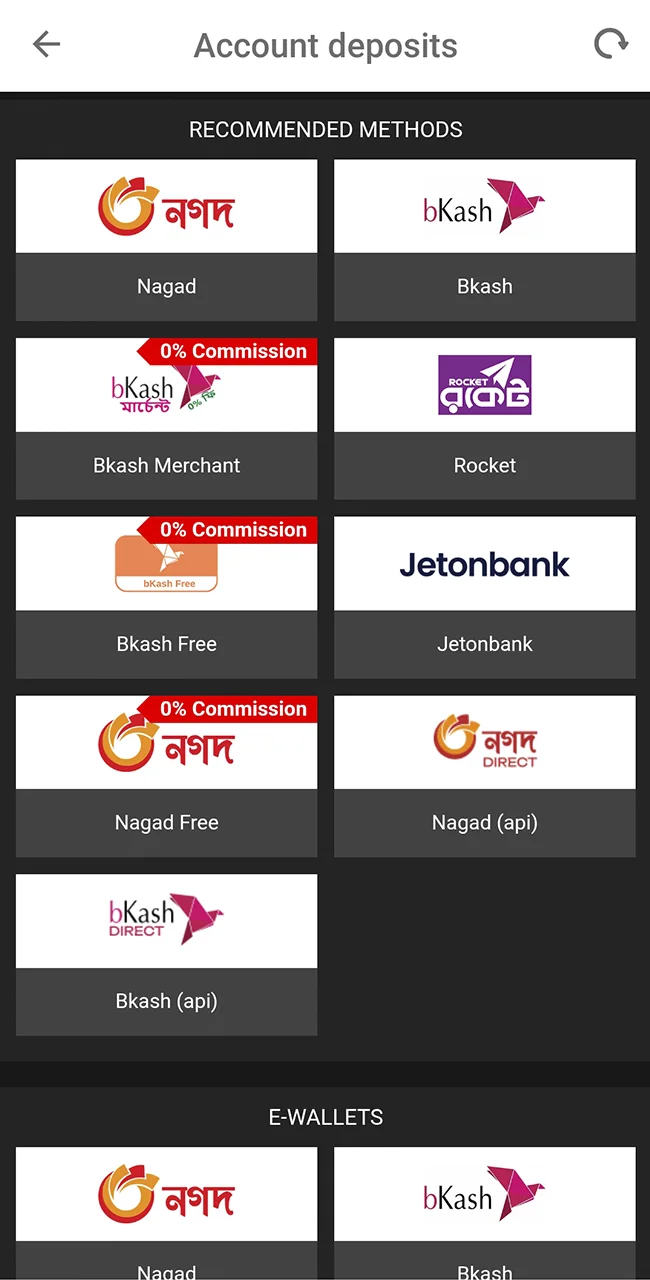Open the Bkash Free deposit option
Viewport: 650px width, 1280px height.
coord(166,597)
